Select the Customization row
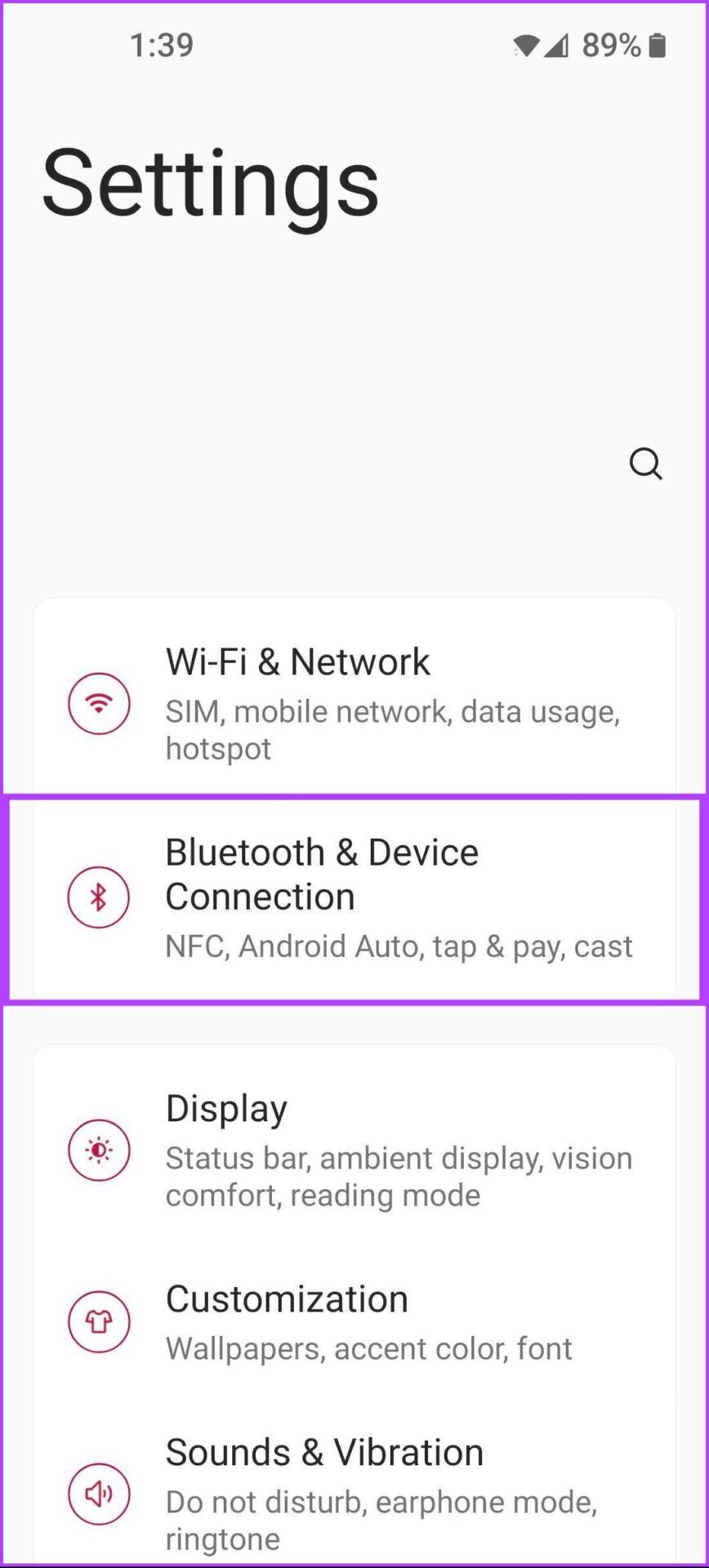The height and width of the screenshot is (1568, 709). click(x=354, y=1321)
